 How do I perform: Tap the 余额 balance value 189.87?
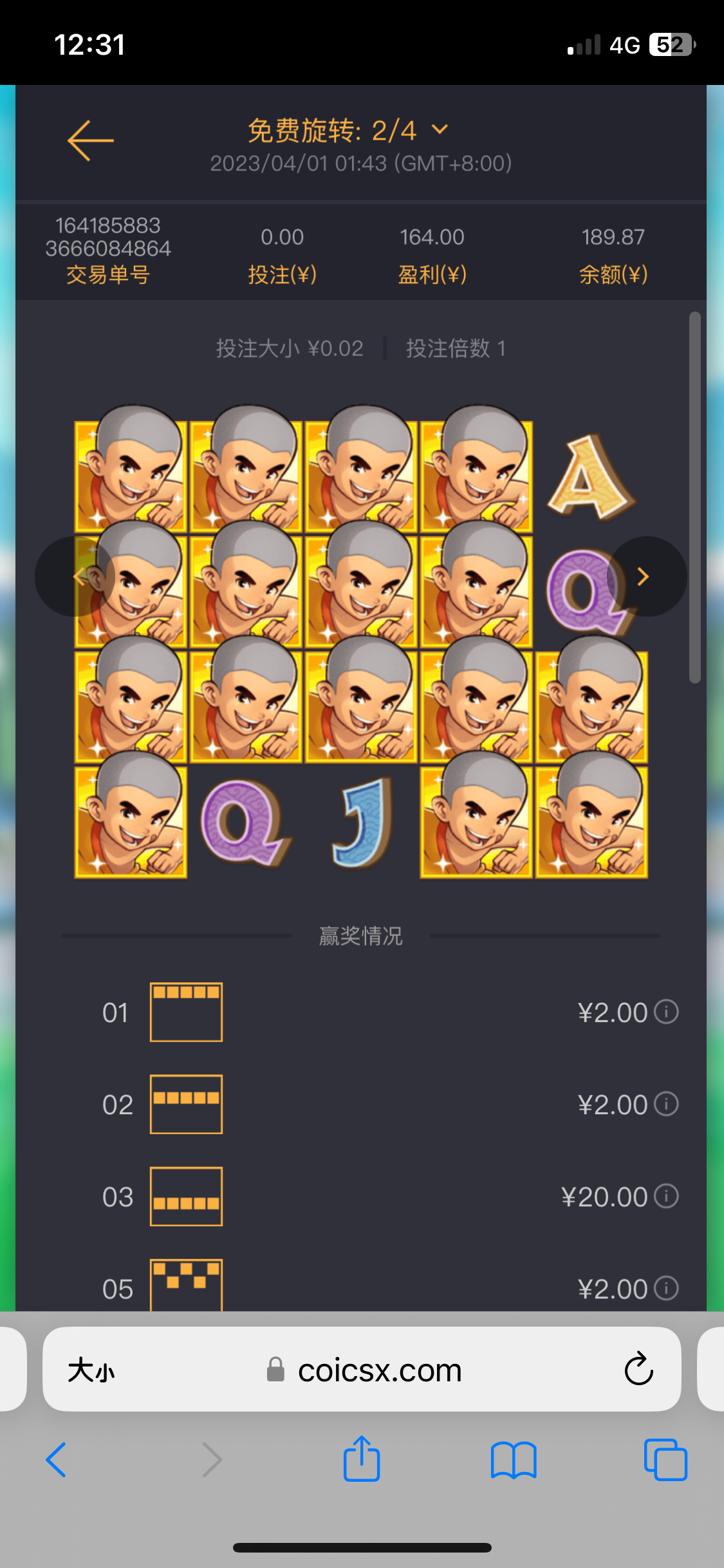click(x=612, y=237)
